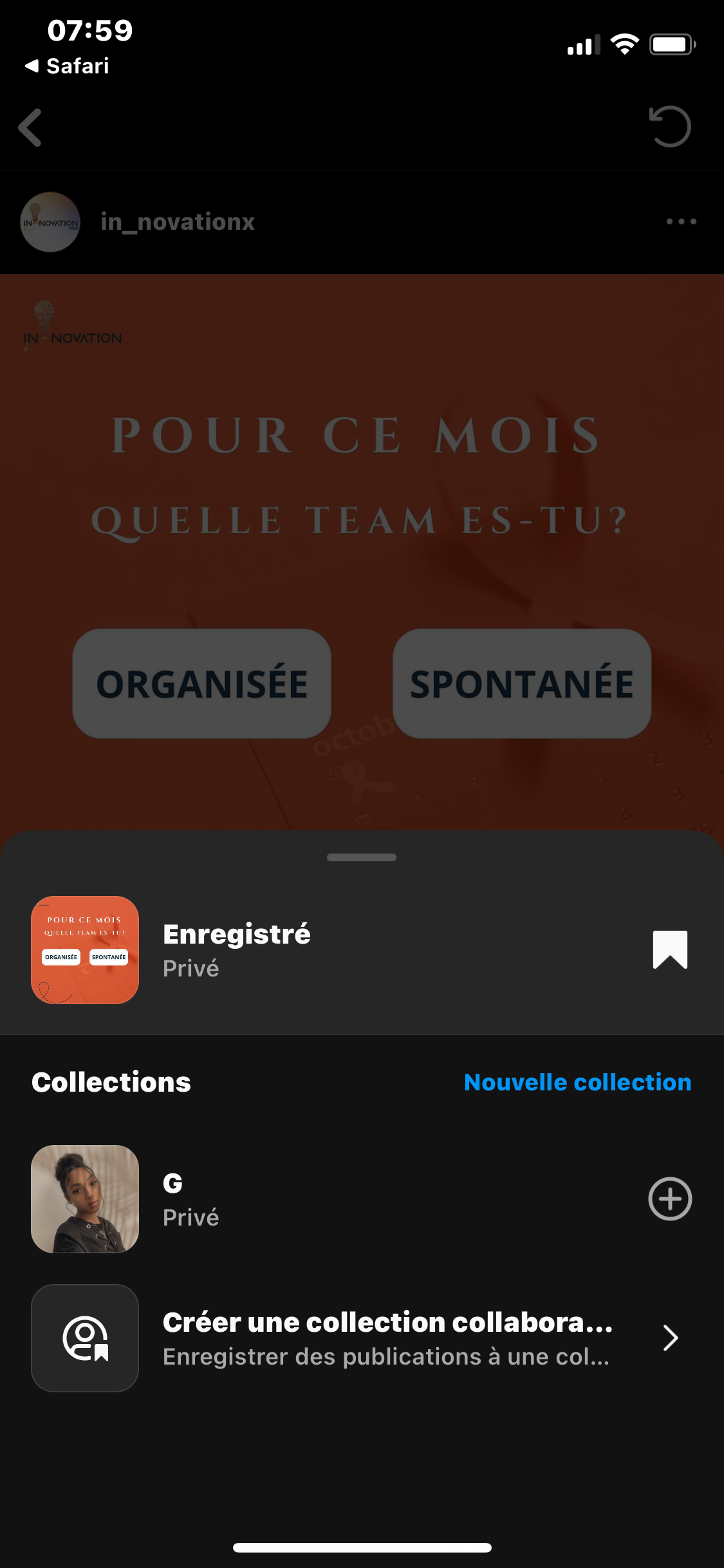
Task: Open the three-dot menu for in_novationx post
Action: (681, 221)
